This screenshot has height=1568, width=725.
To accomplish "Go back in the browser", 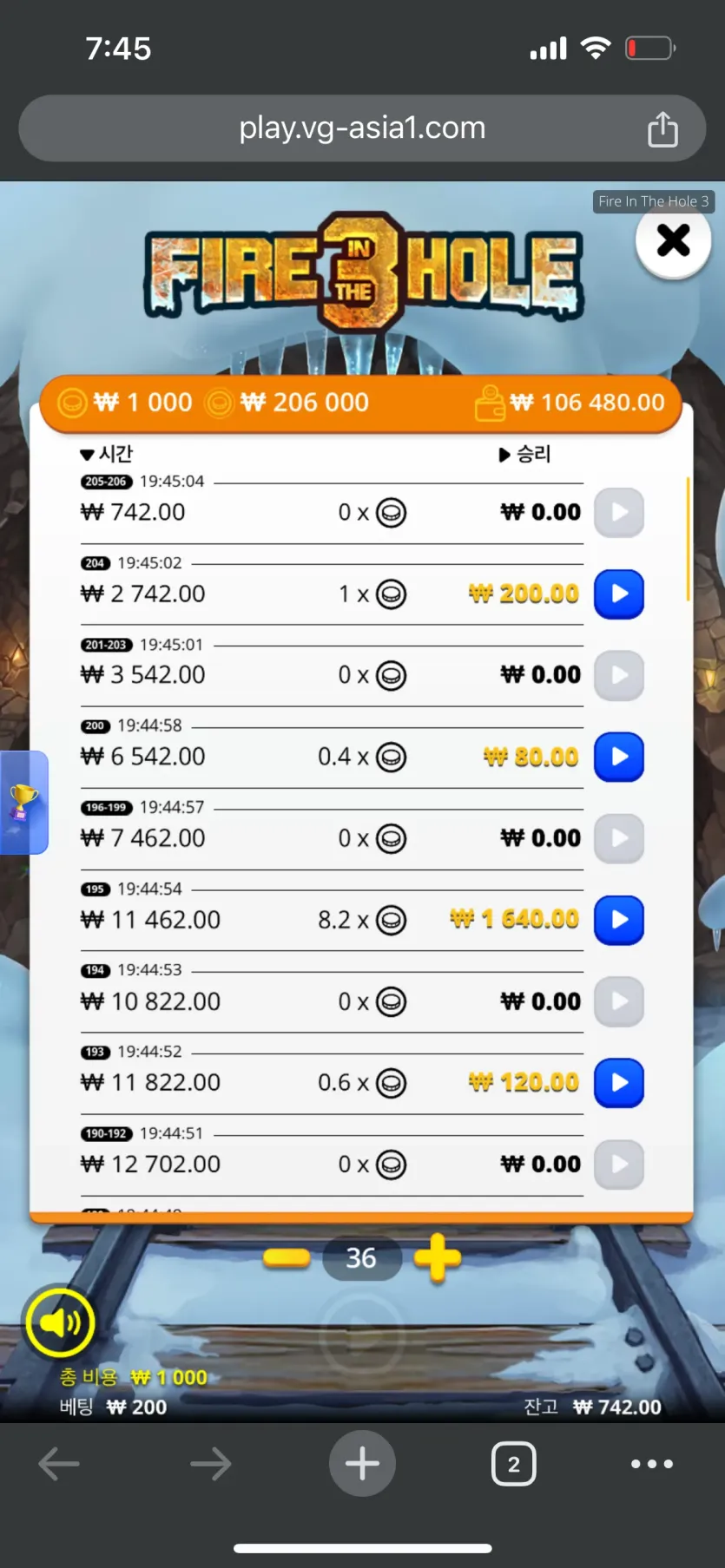I will click(x=59, y=1464).
